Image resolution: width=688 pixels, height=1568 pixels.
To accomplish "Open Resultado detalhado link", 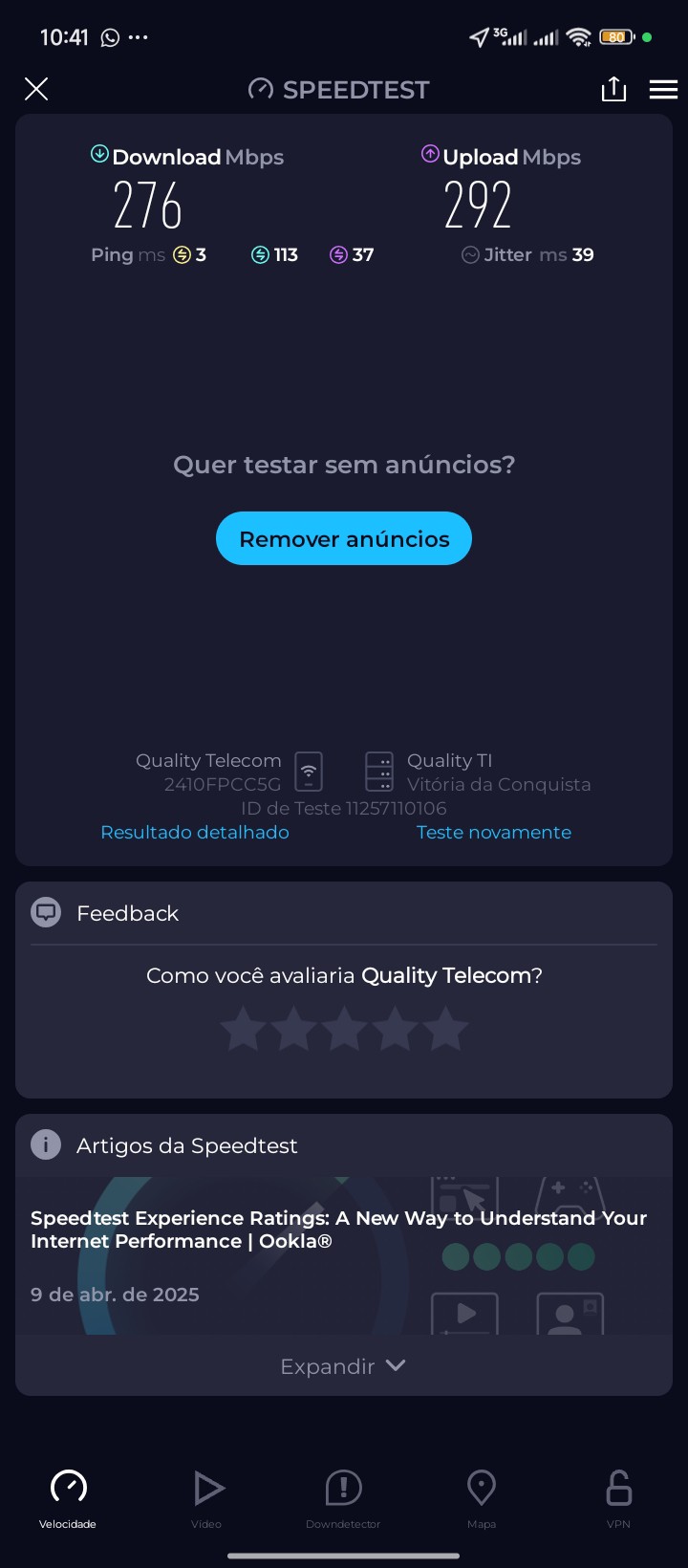I will pos(195,833).
